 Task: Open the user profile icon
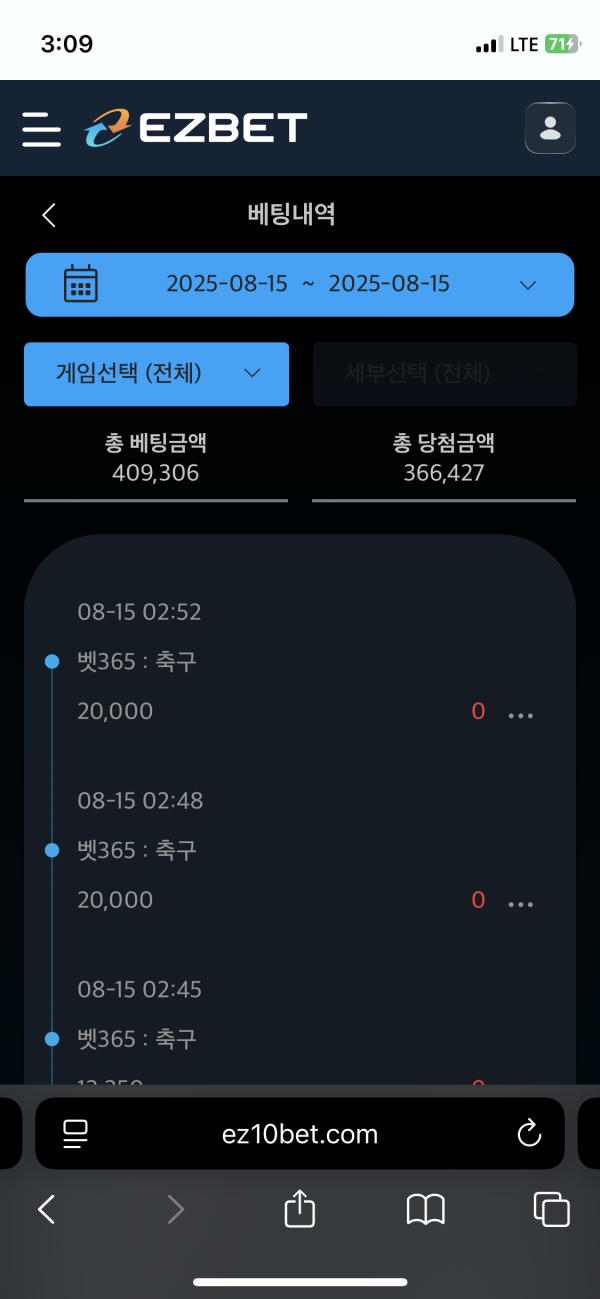click(550, 128)
